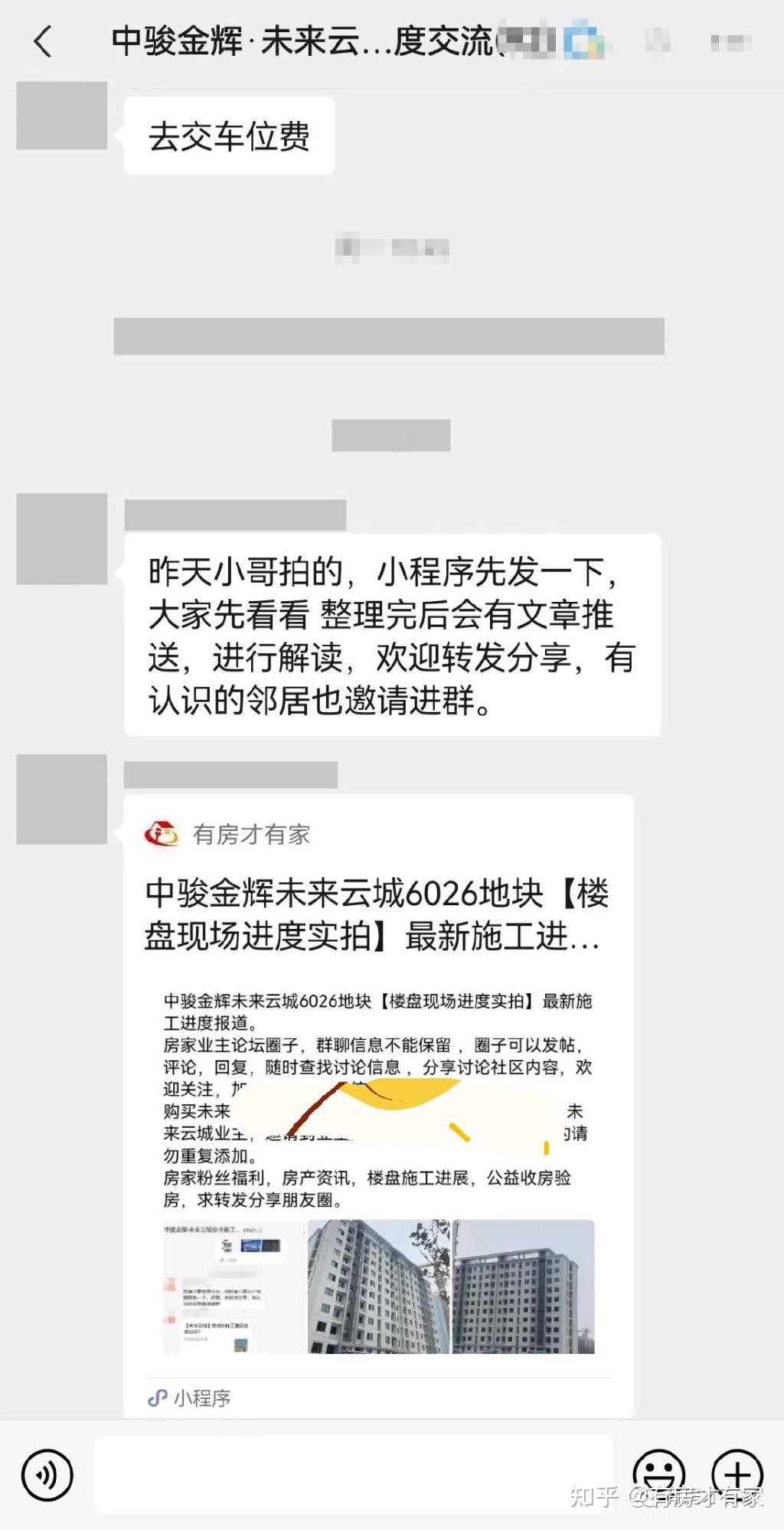Open the emoji sticker panel
The image size is (784, 1530).
658,1472
